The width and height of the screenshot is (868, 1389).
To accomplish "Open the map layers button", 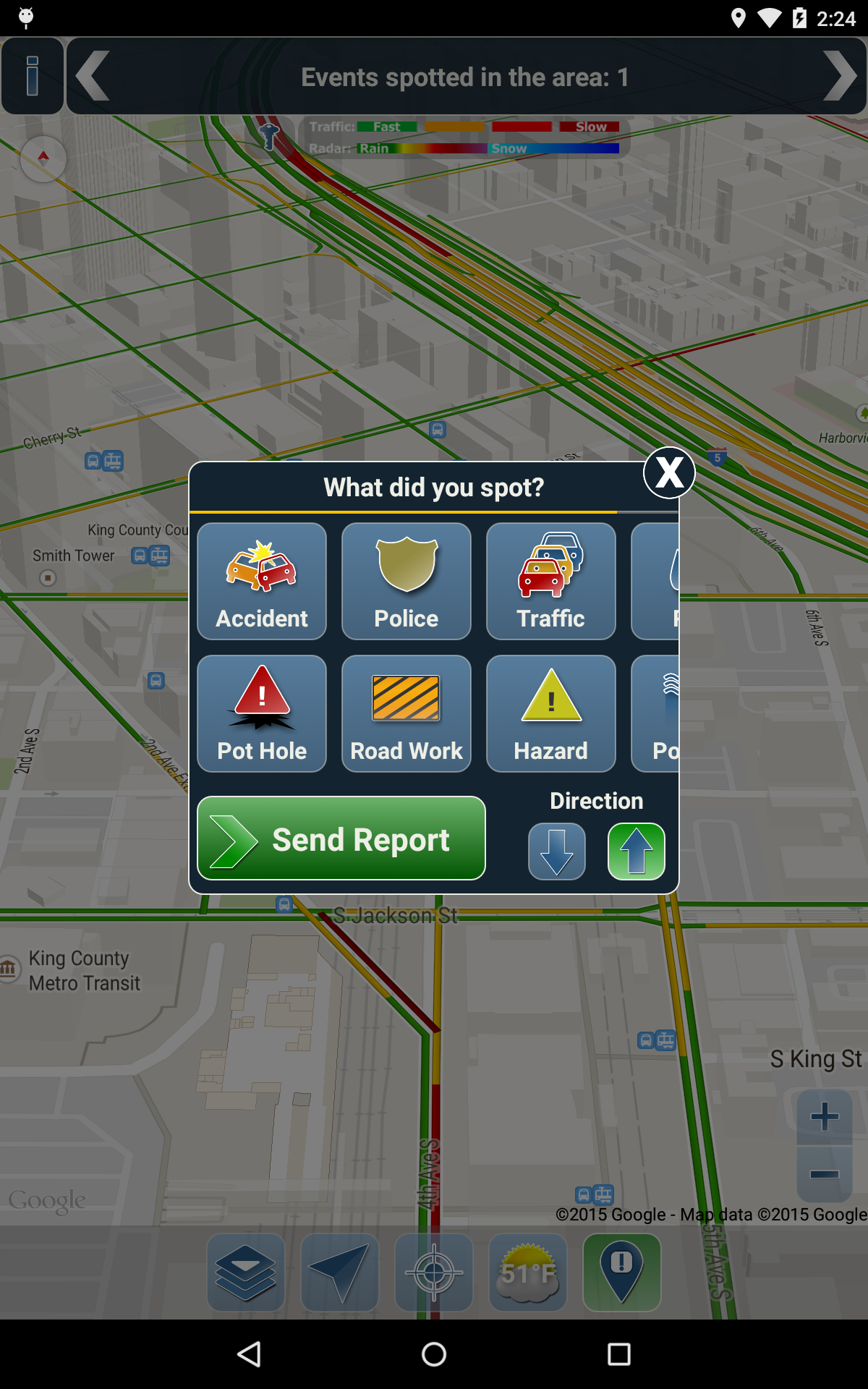I will [246, 1273].
